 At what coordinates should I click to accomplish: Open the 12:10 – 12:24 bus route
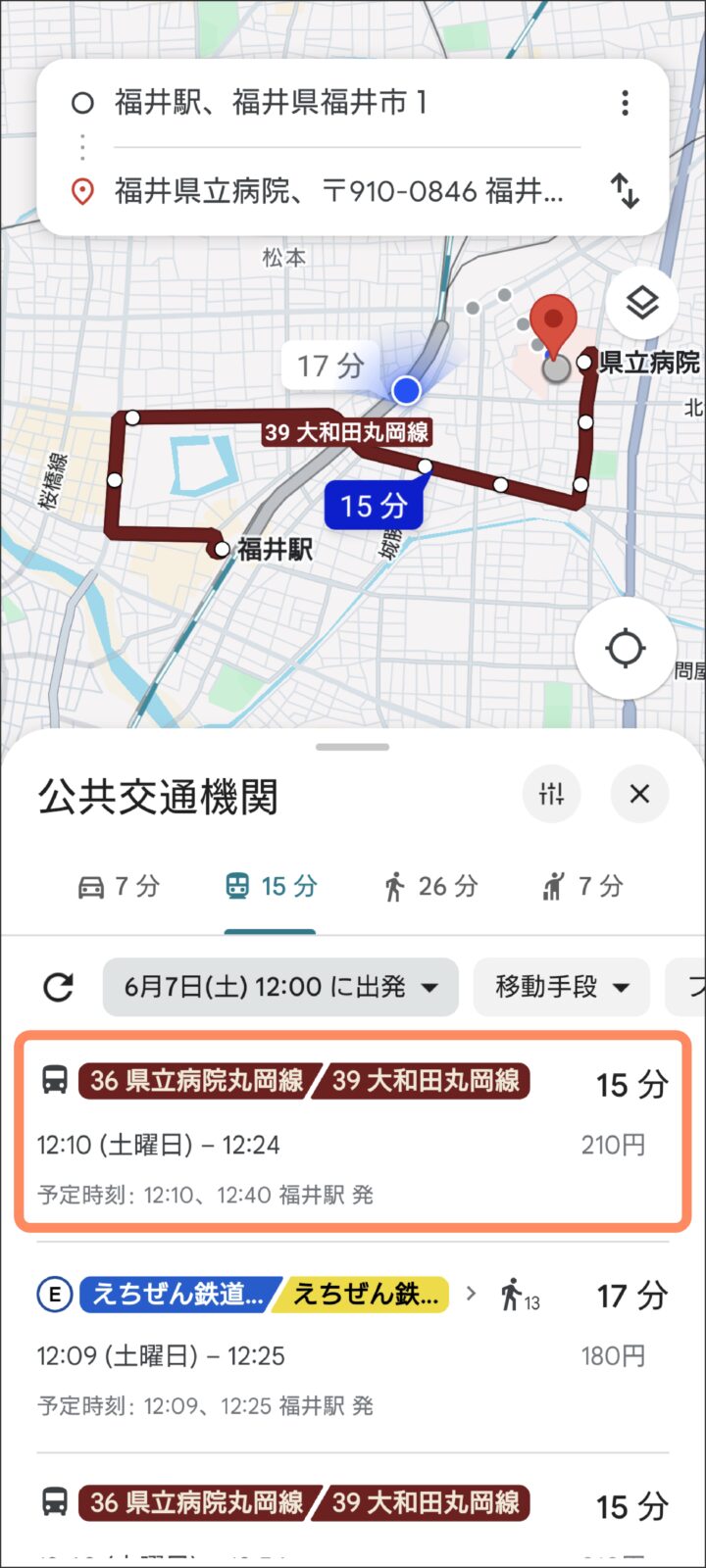353,1131
